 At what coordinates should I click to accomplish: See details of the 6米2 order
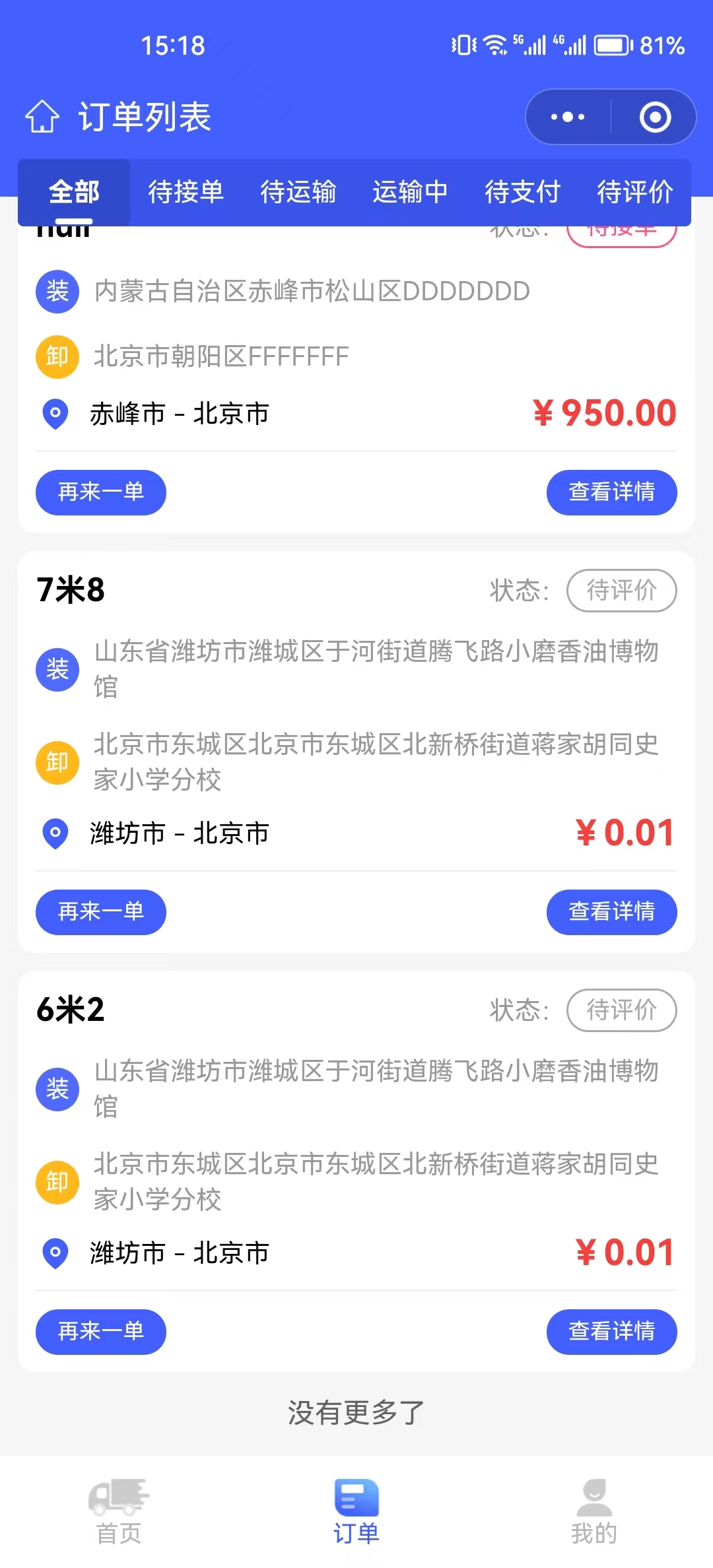[x=611, y=1332]
